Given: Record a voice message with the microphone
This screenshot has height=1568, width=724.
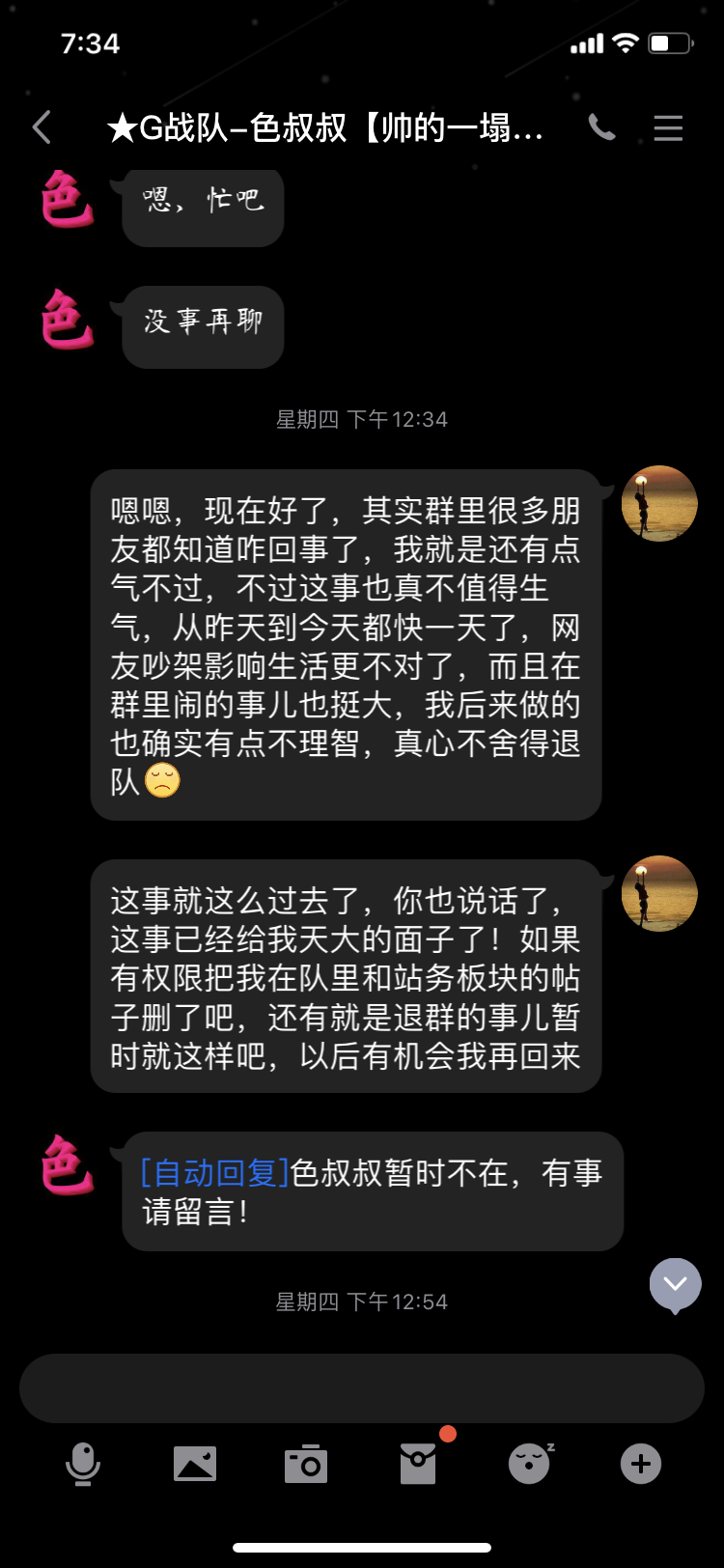Looking at the screenshot, I should click(x=83, y=1464).
